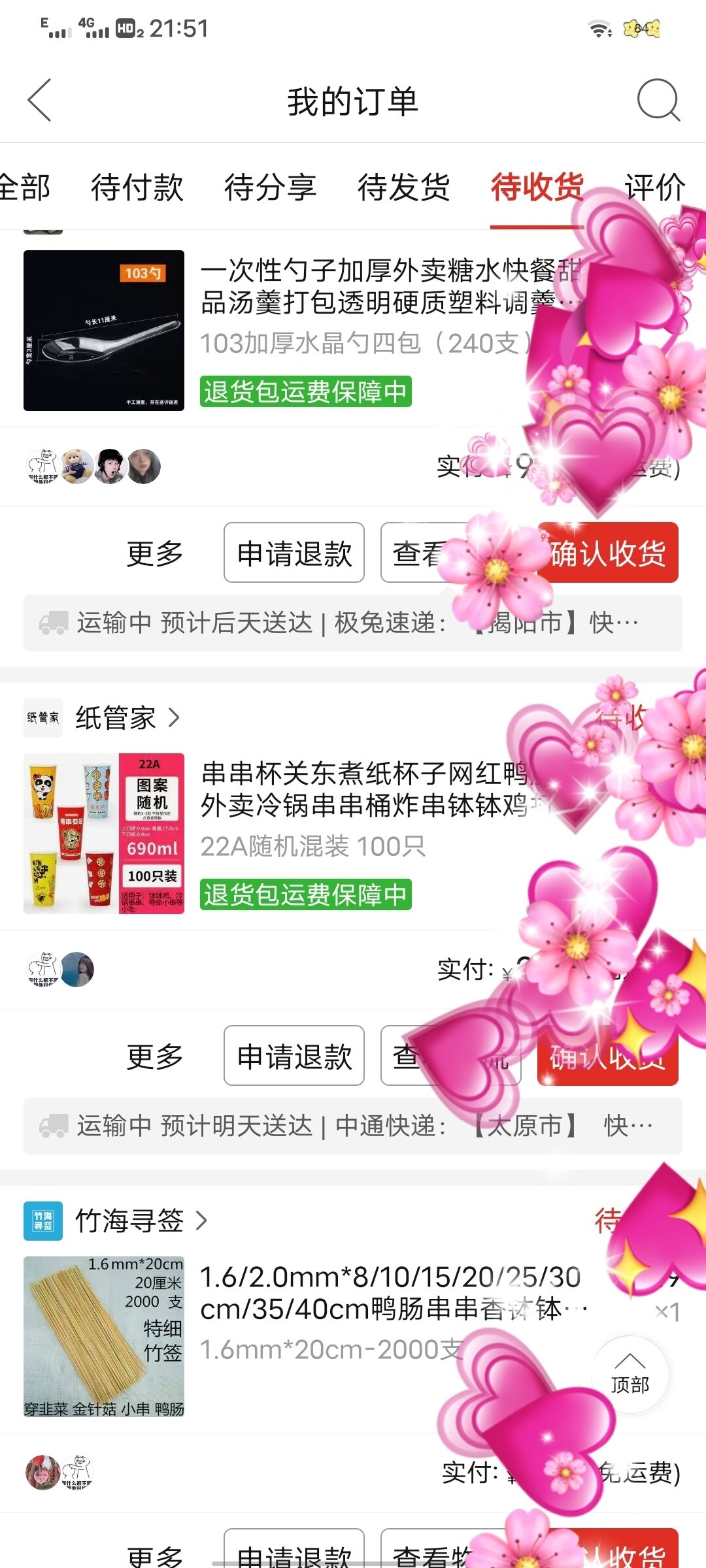Viewport: 706px width, 1568px height.
Task: Switch to 待发货 tab
Action: (x=403, y=188)
